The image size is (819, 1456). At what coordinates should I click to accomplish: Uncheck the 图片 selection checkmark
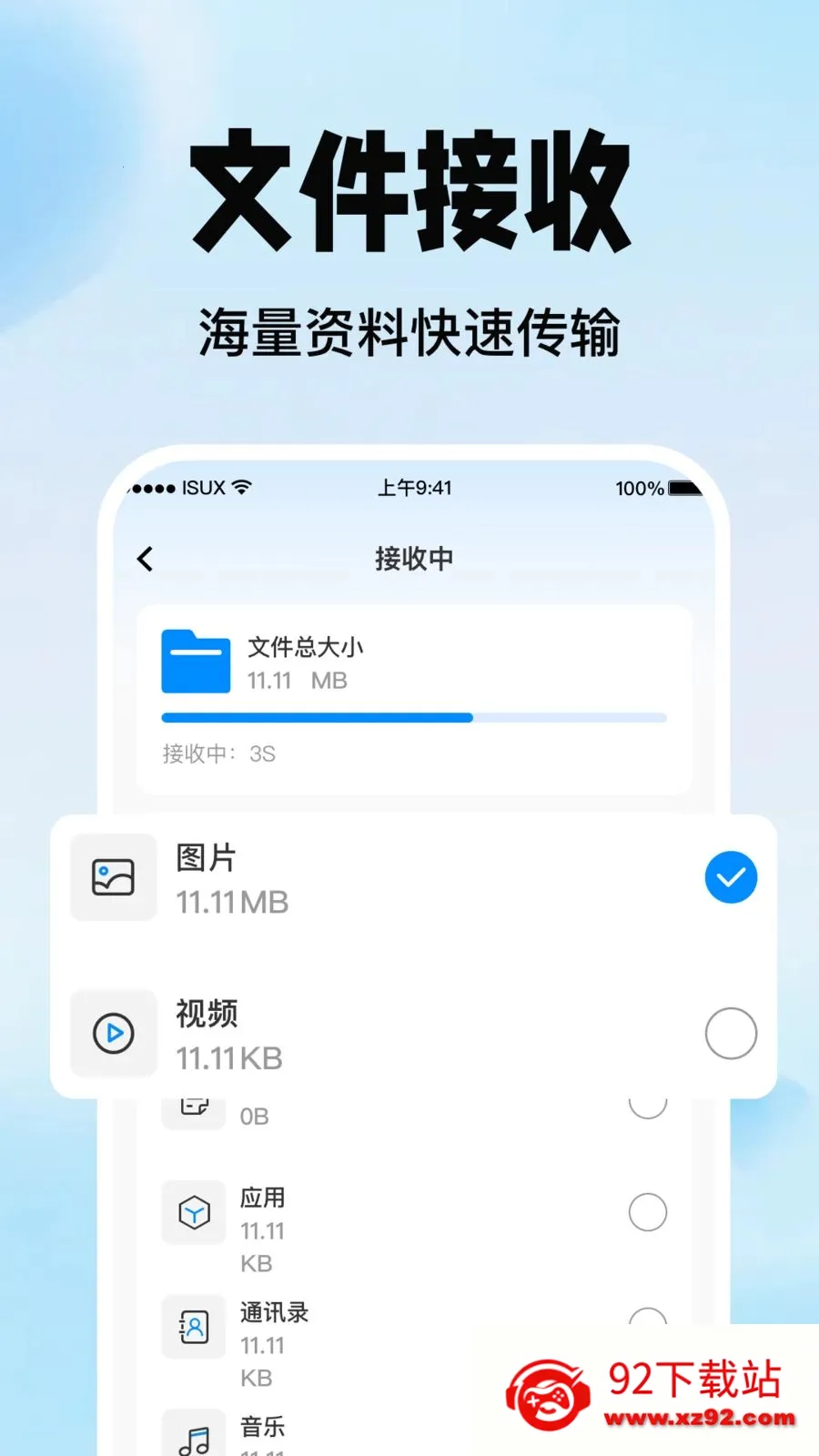pyautogui.click(x=731, y=876)
